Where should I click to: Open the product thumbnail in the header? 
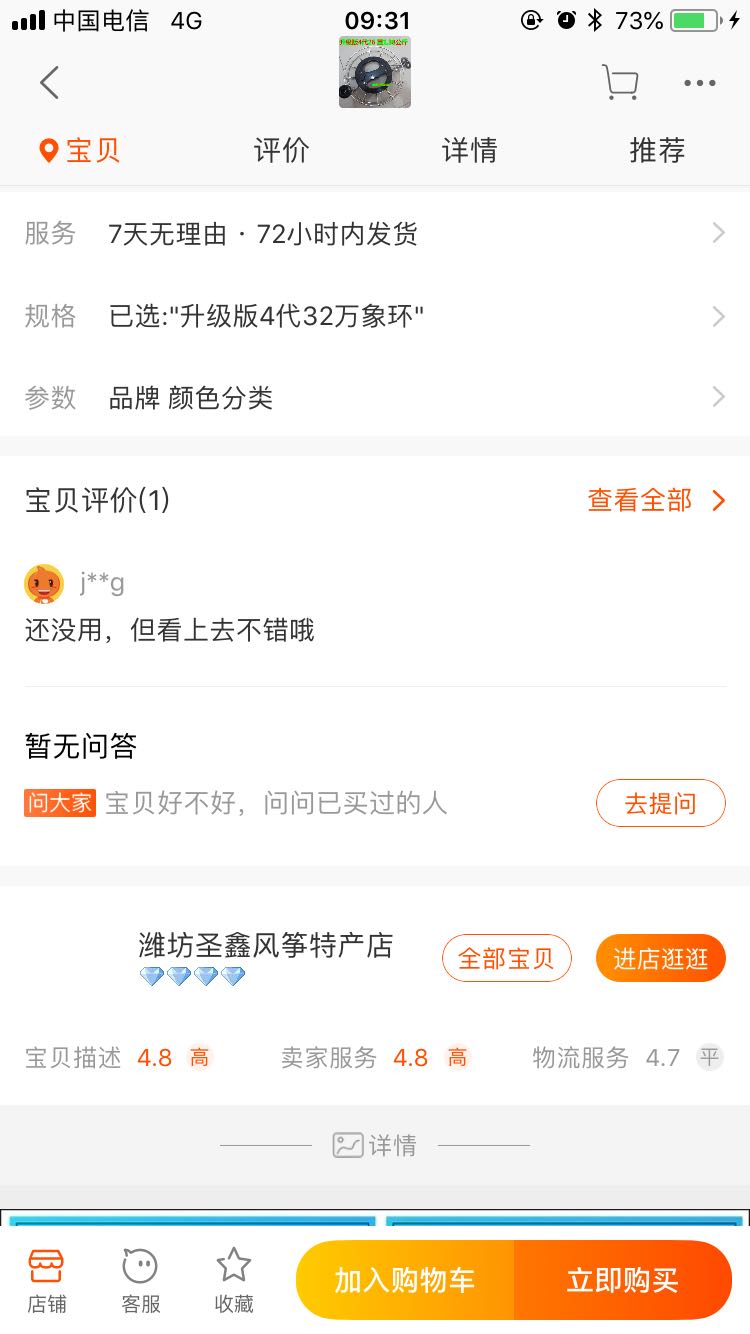(375, 72)
